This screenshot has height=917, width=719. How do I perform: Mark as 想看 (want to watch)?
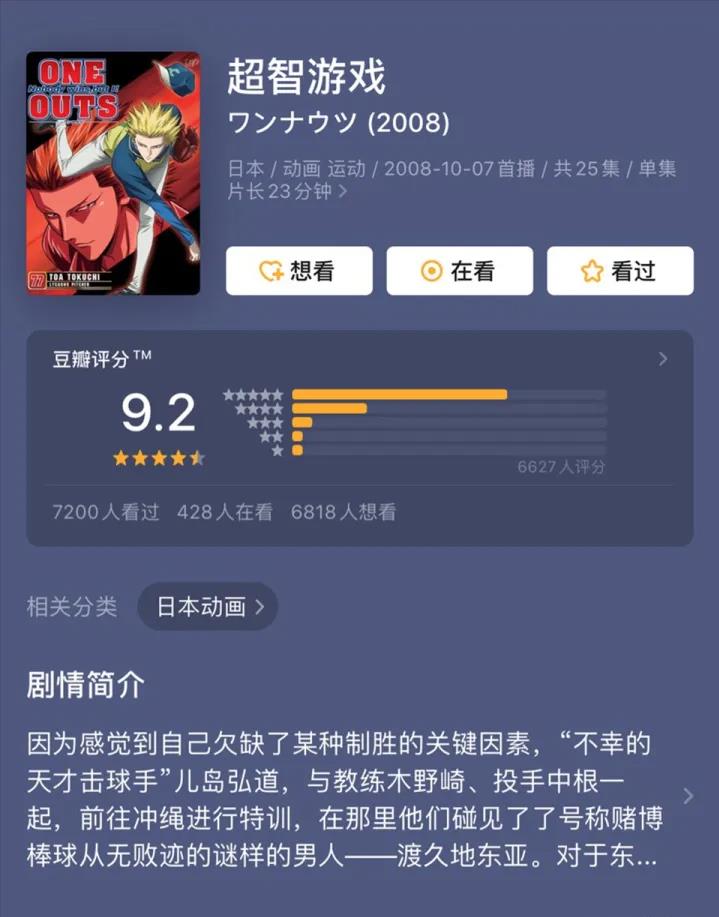pos(299,271)
